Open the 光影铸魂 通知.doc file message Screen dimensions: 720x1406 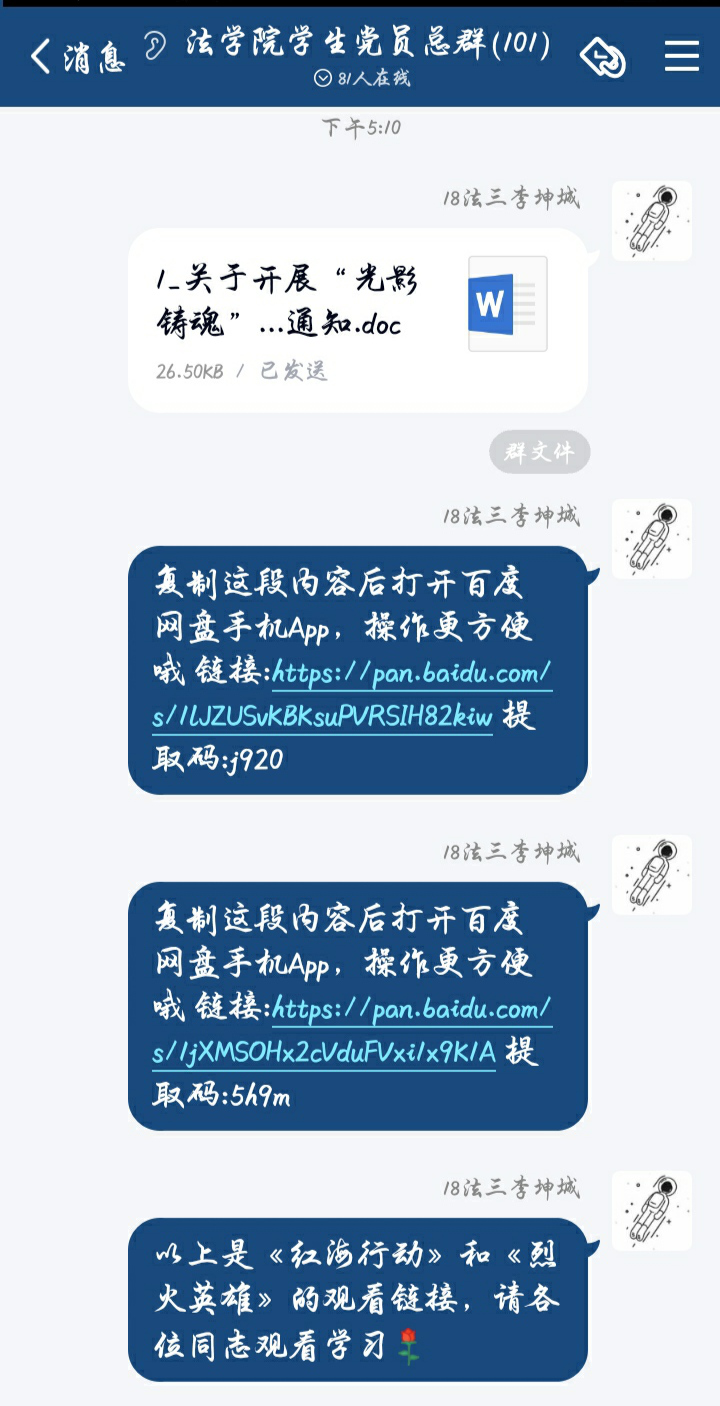(x=357, y=319)
